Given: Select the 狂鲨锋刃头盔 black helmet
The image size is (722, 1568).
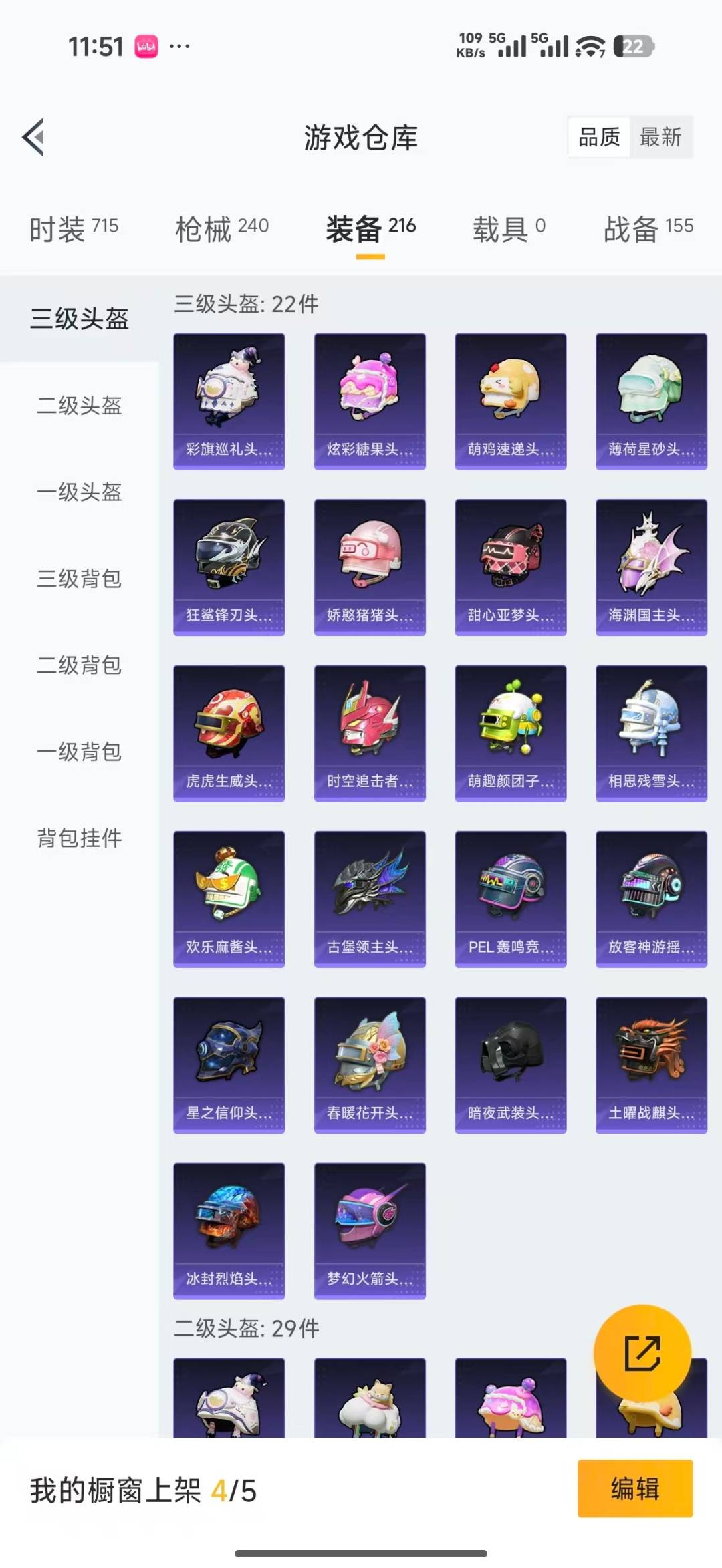Looking at the screenshot, I should point(228,565).
